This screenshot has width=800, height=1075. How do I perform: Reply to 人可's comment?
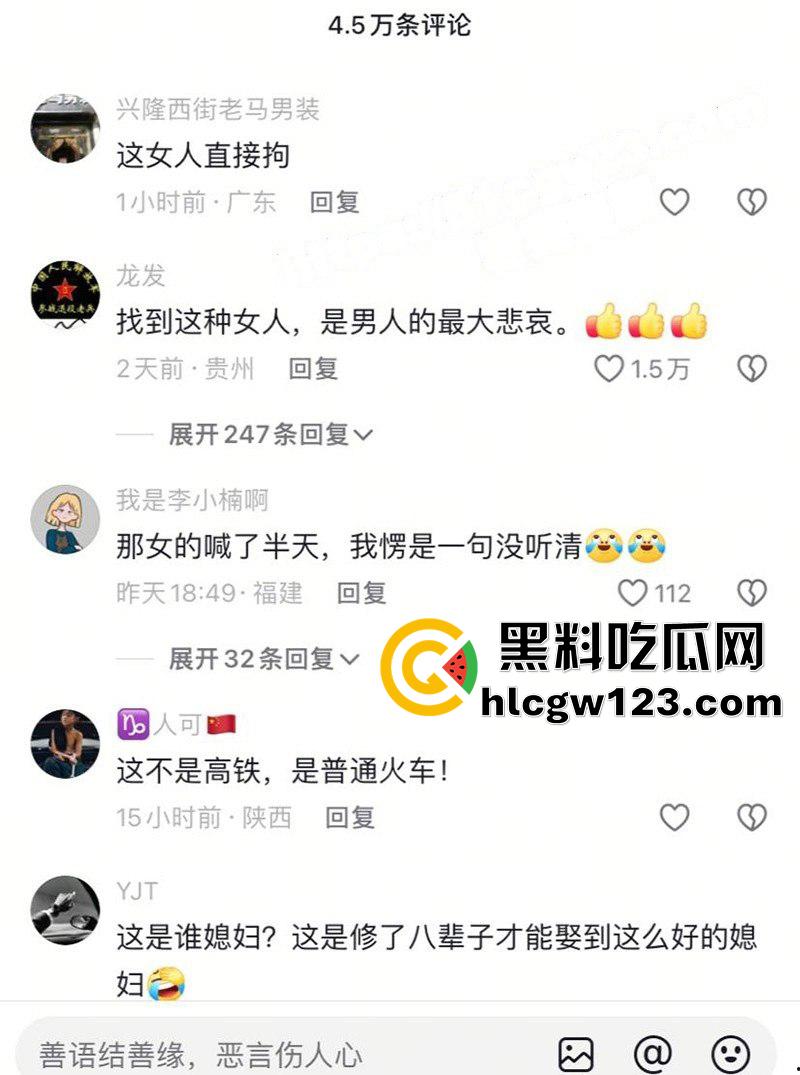click(x=350, y=817)
